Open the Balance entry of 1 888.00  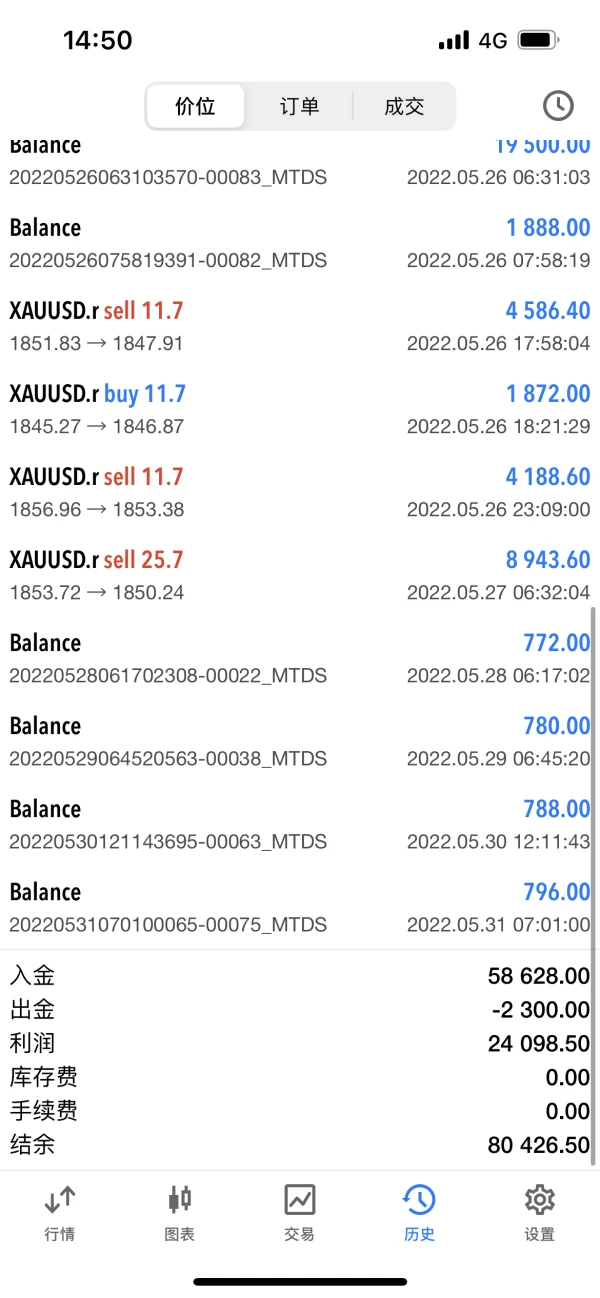point(300,242)
